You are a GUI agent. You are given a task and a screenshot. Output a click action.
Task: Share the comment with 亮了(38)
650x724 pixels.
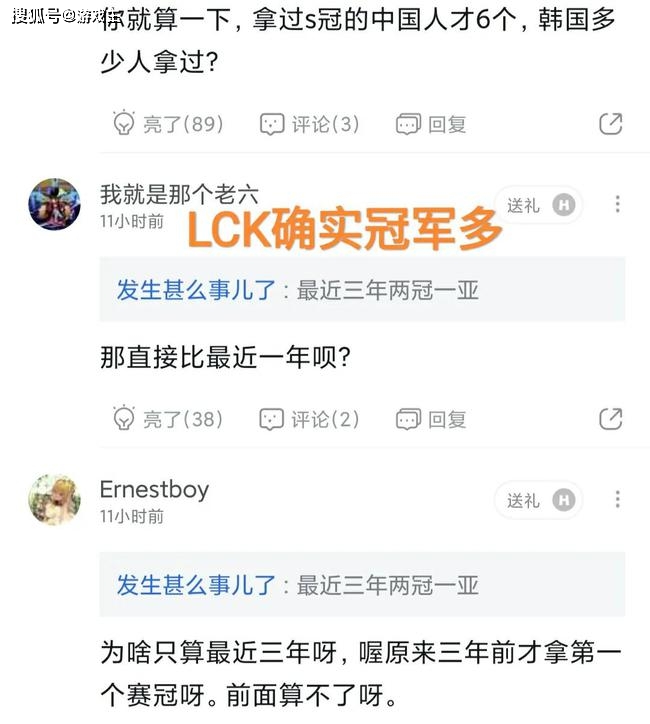tap(610, 418)
